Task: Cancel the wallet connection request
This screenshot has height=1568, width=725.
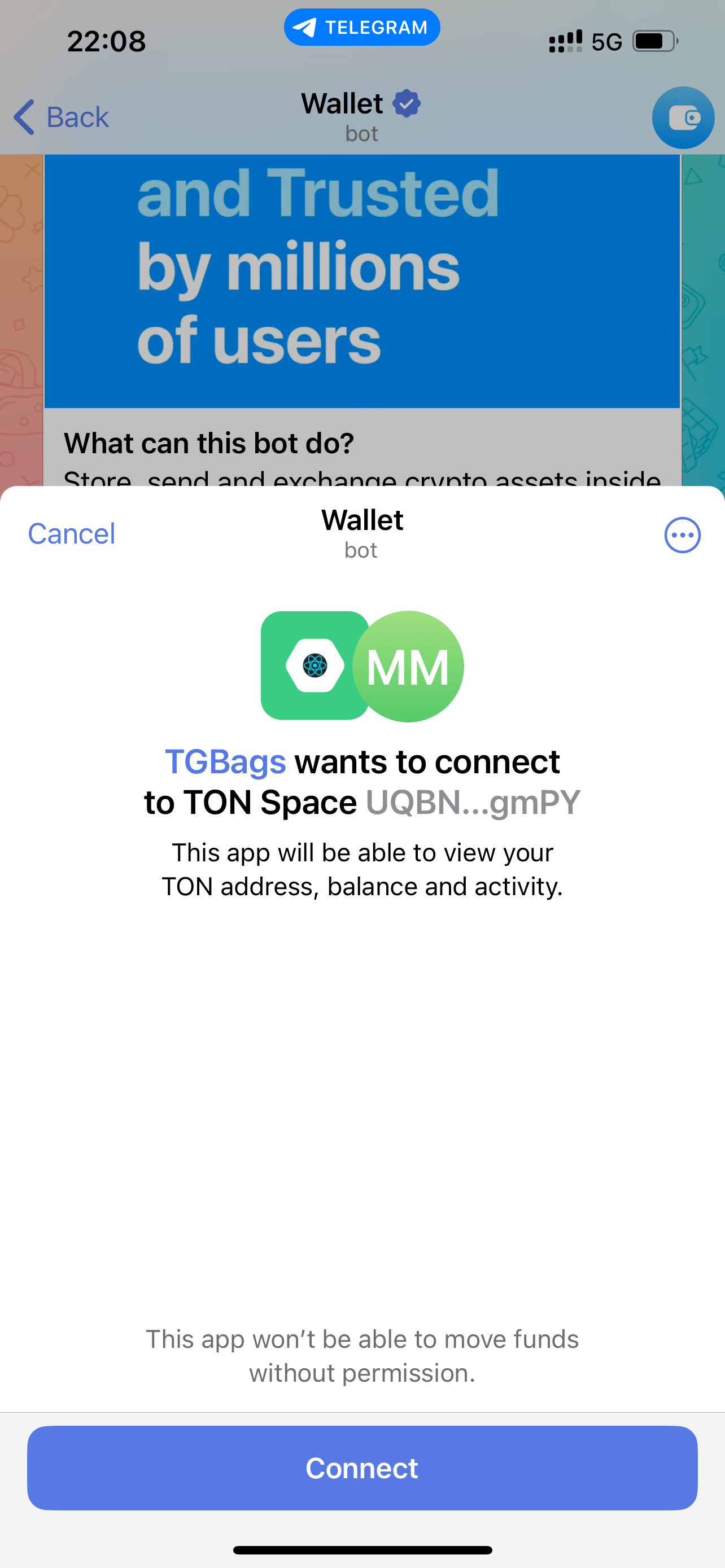Action: point(71,534)
